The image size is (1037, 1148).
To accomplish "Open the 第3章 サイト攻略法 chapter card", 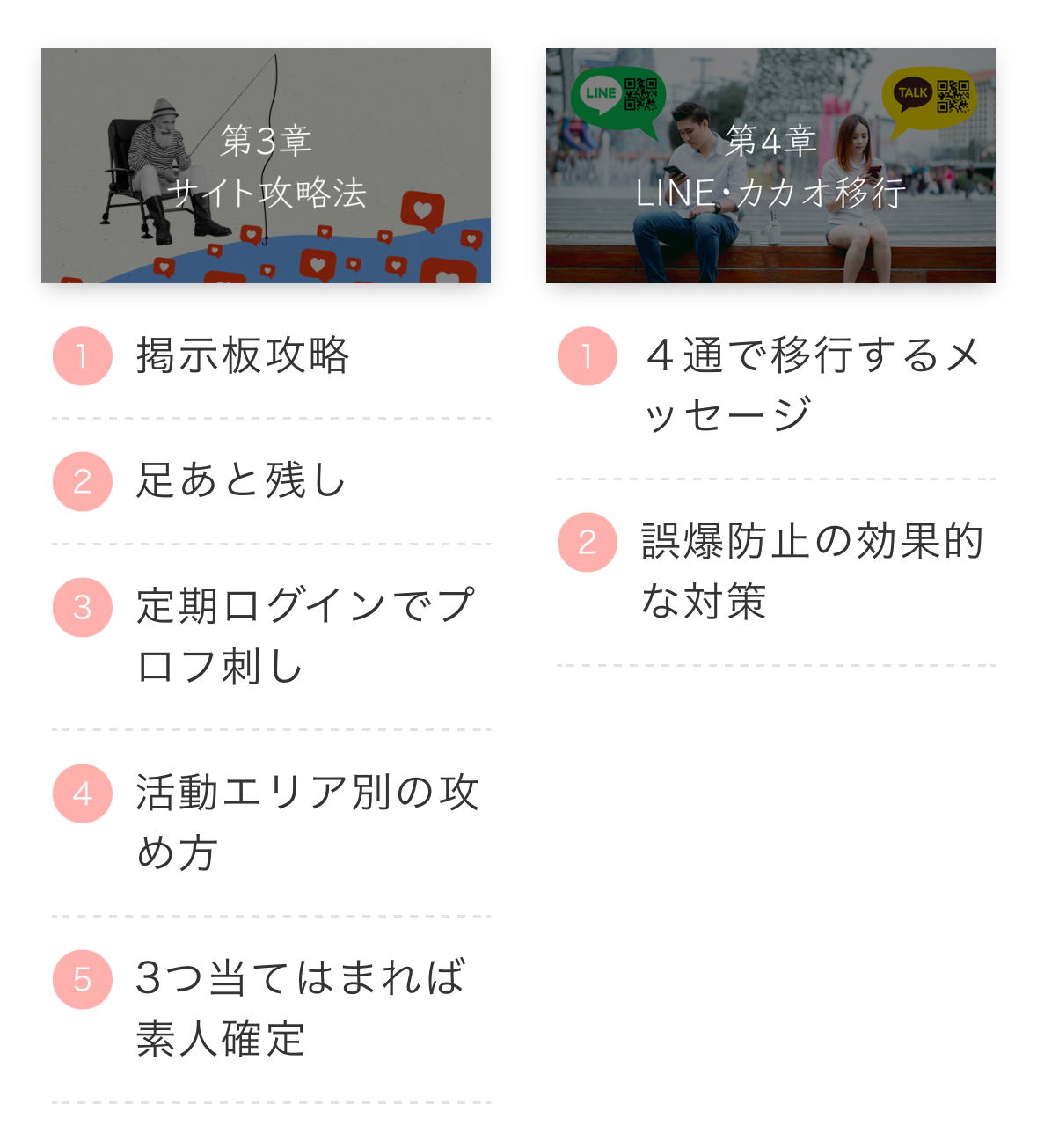I will 266,165.
